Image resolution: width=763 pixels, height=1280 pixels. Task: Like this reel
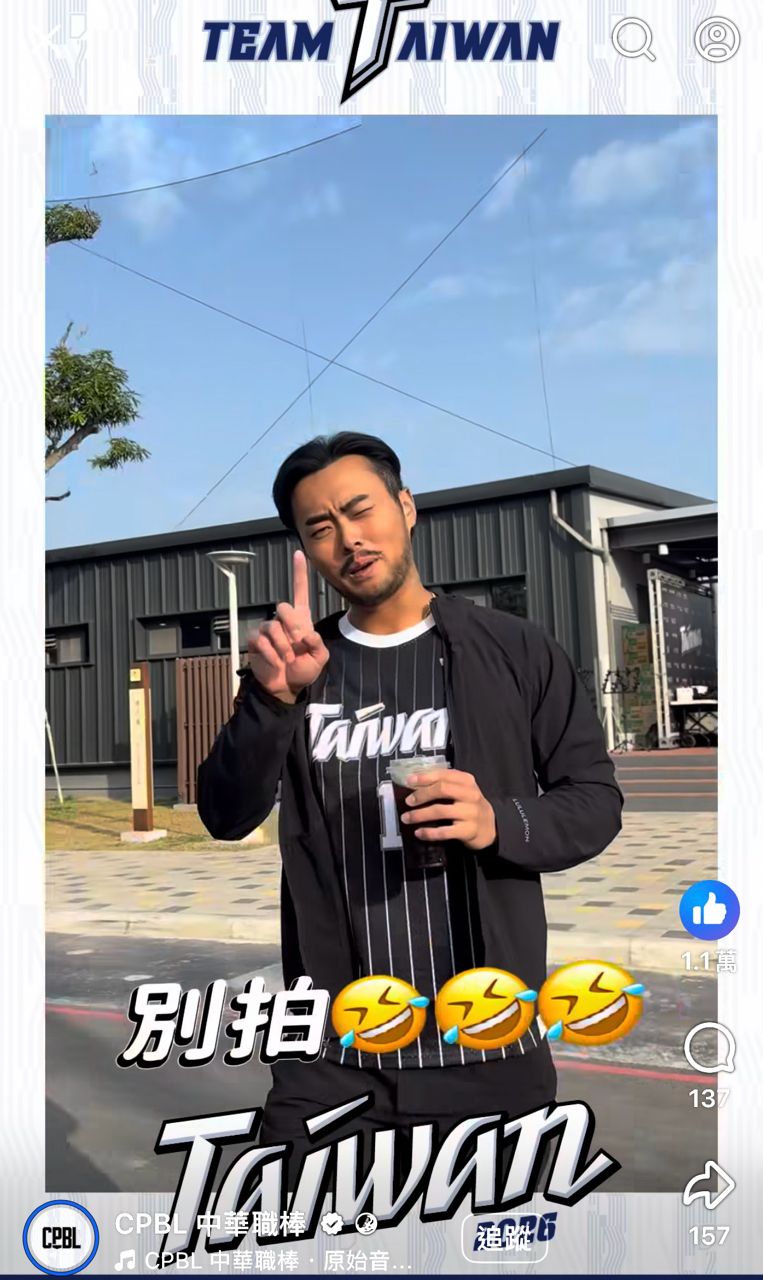pos(709,911)
